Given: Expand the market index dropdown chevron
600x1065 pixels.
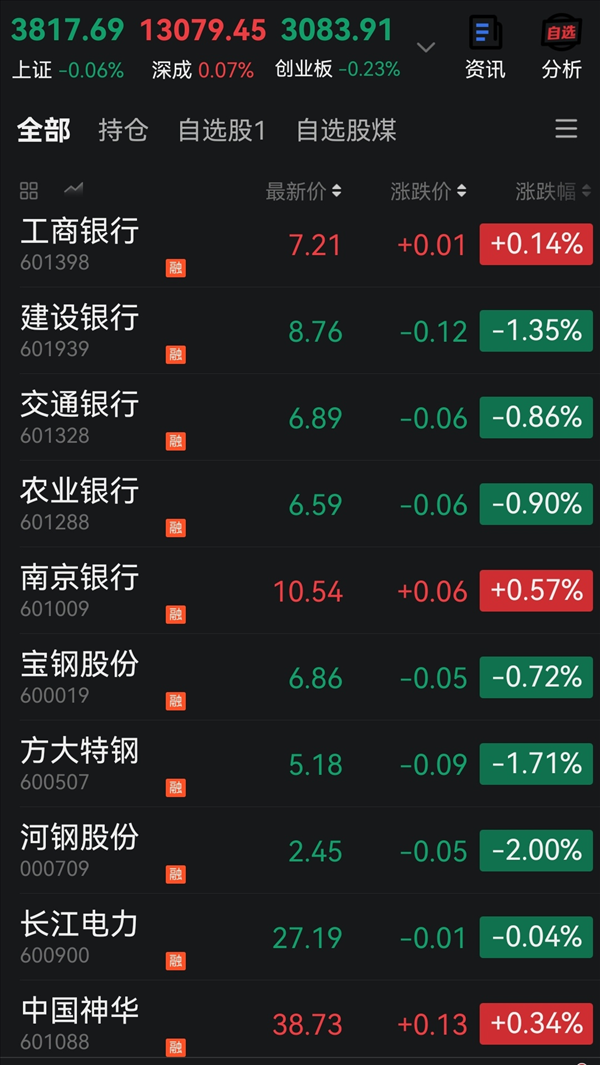Looking at the screenshot, I should click(x=426, y=47).
